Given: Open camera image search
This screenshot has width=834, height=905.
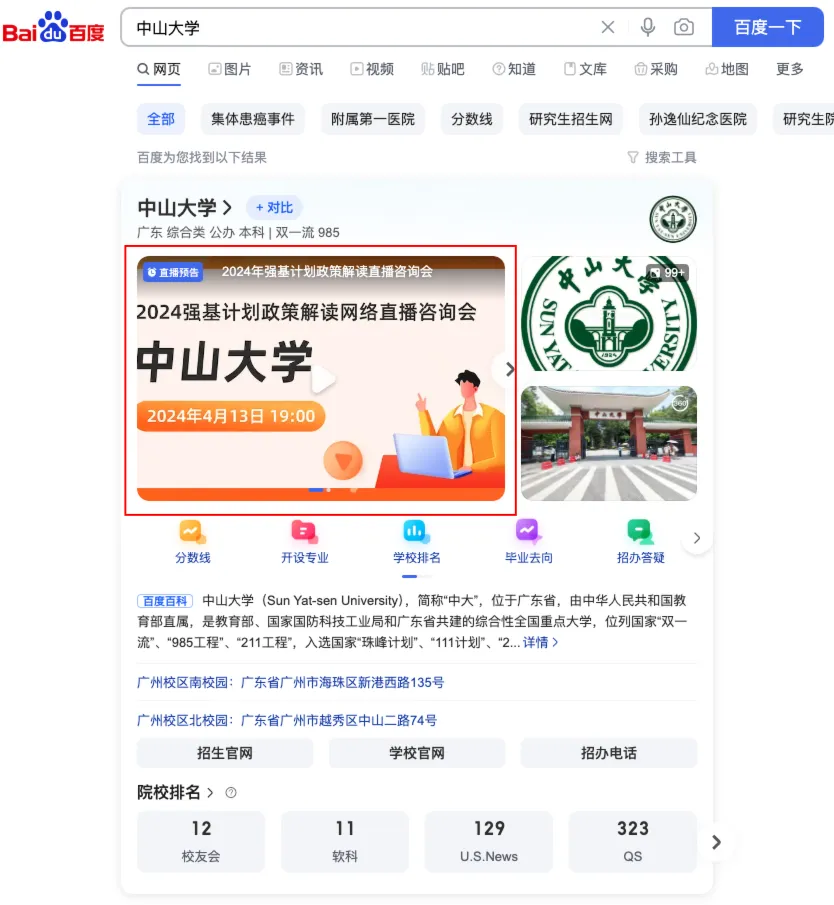Looking at the screenshot, I should tap(684, 27).
